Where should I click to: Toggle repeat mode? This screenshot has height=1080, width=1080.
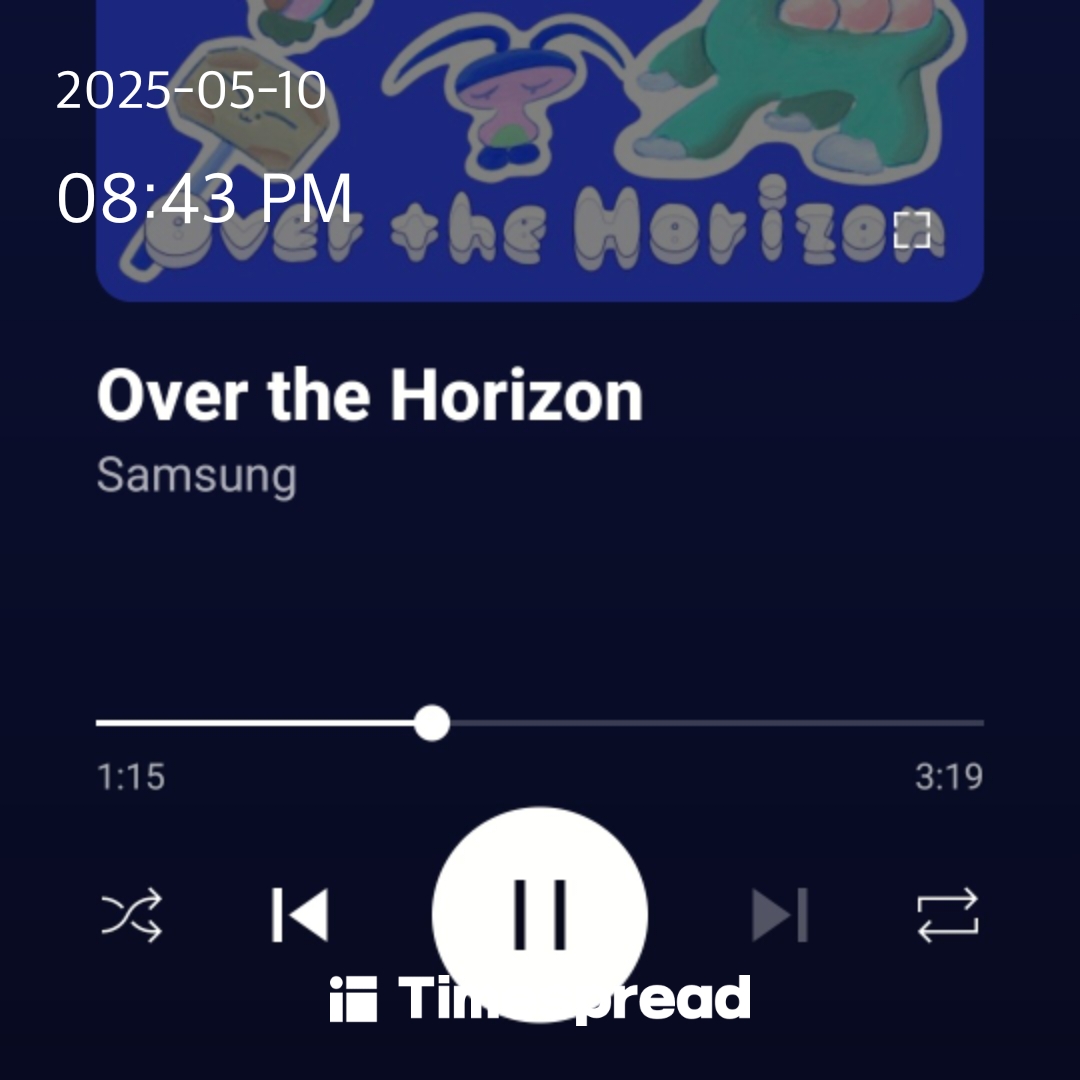coord(947,915)
